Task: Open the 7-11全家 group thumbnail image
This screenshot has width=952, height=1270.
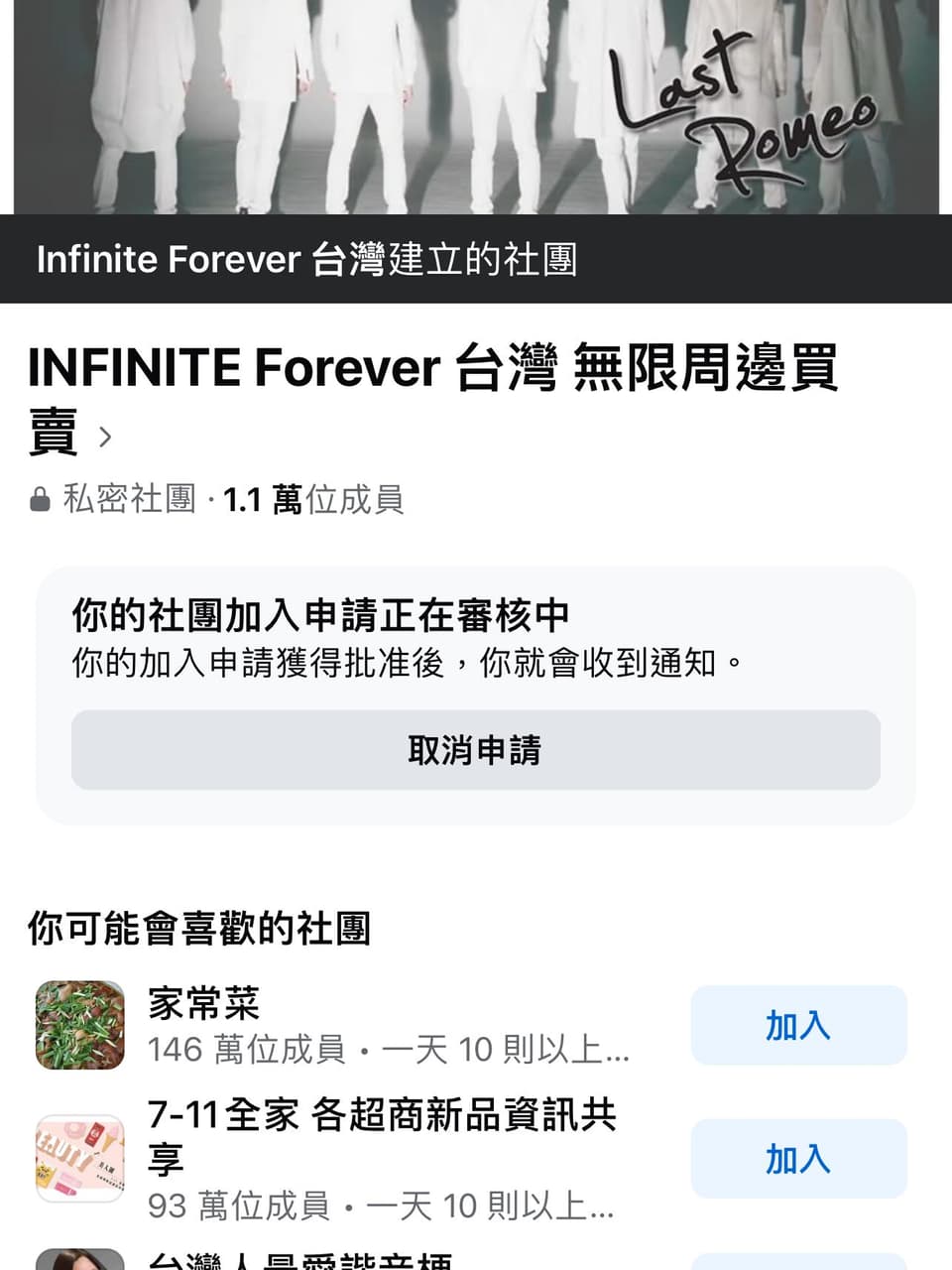Action: 78,1159
